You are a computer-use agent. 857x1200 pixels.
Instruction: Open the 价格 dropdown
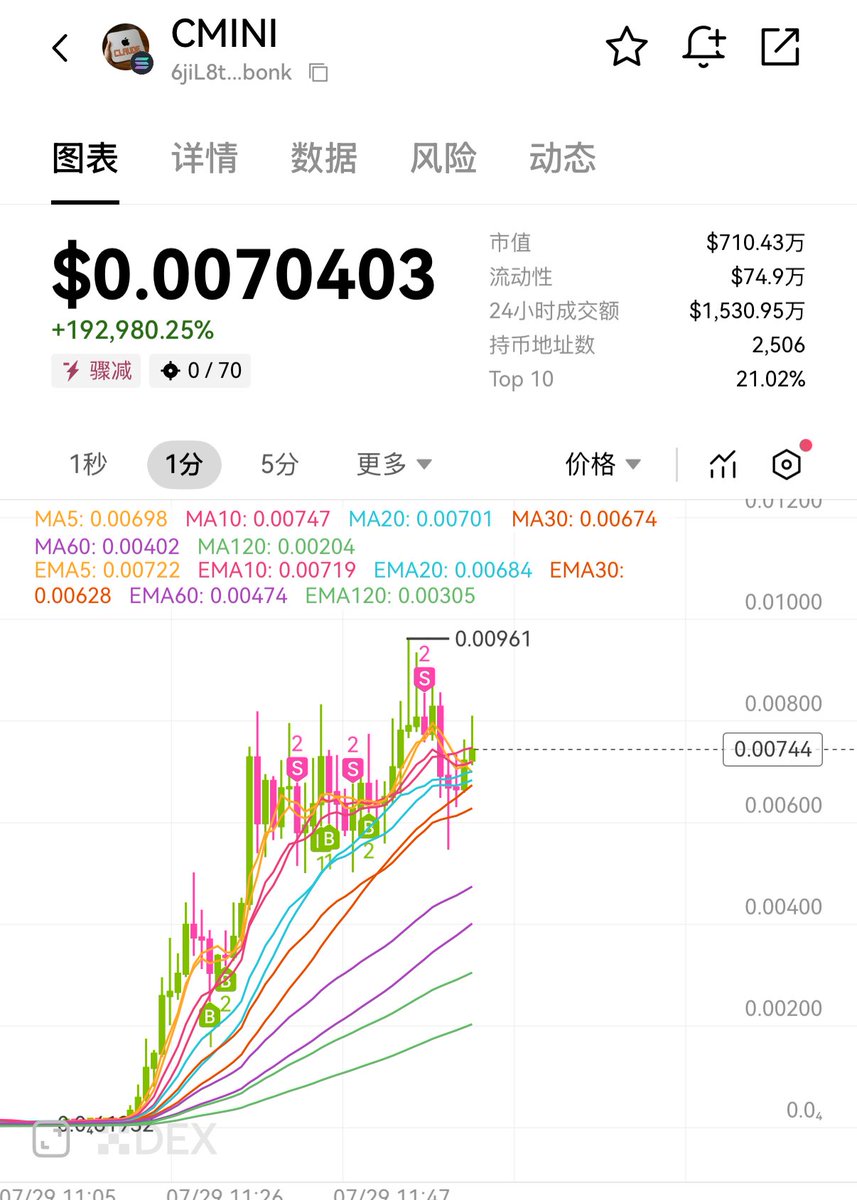603,464
